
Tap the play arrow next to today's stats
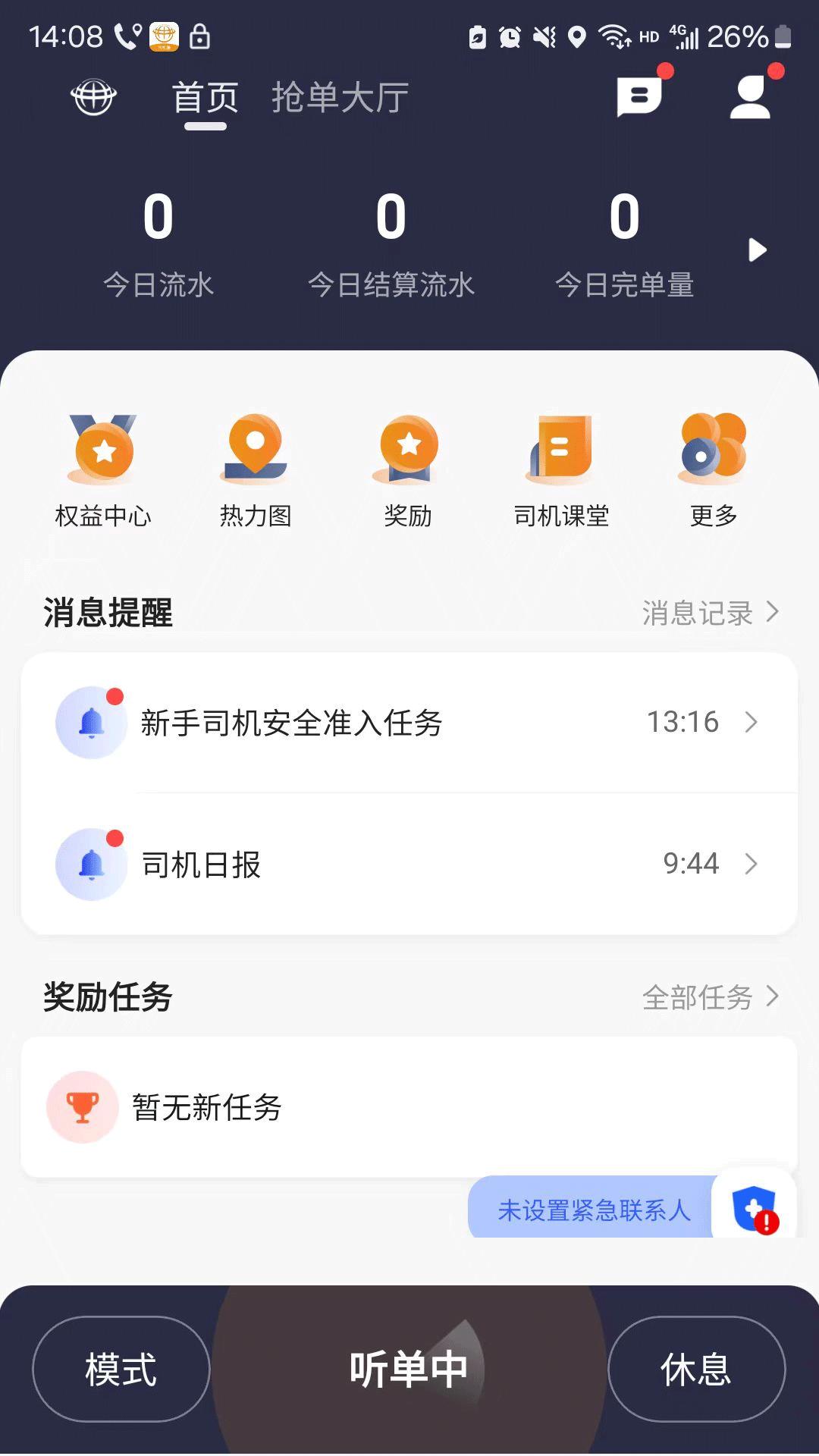tap(758, 250)
